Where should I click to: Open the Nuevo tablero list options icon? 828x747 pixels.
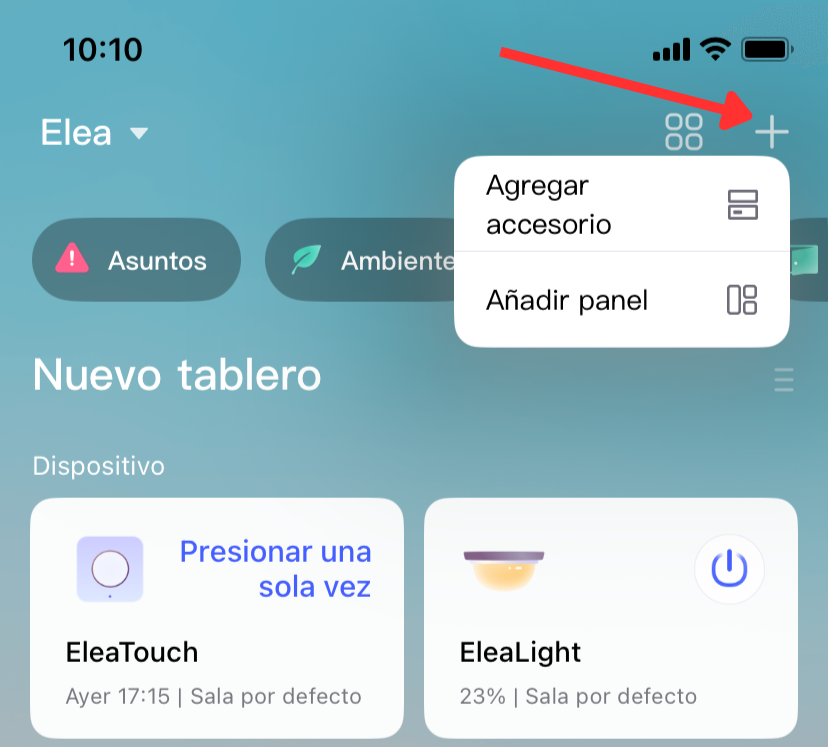pyautogui.click(x=784, y=380)
